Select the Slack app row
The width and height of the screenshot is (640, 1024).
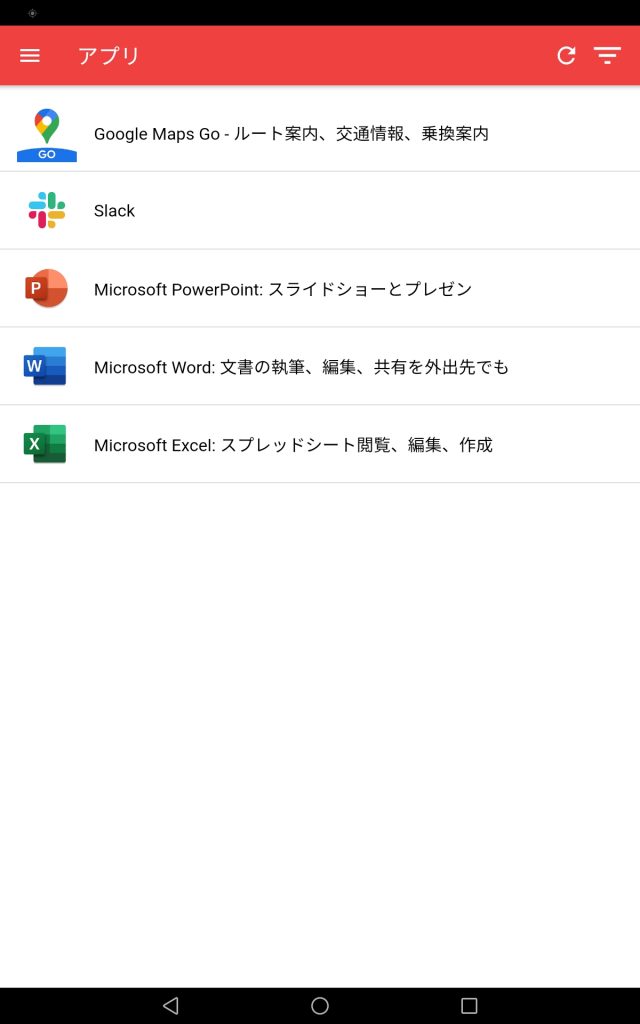(x=320, y=211)
